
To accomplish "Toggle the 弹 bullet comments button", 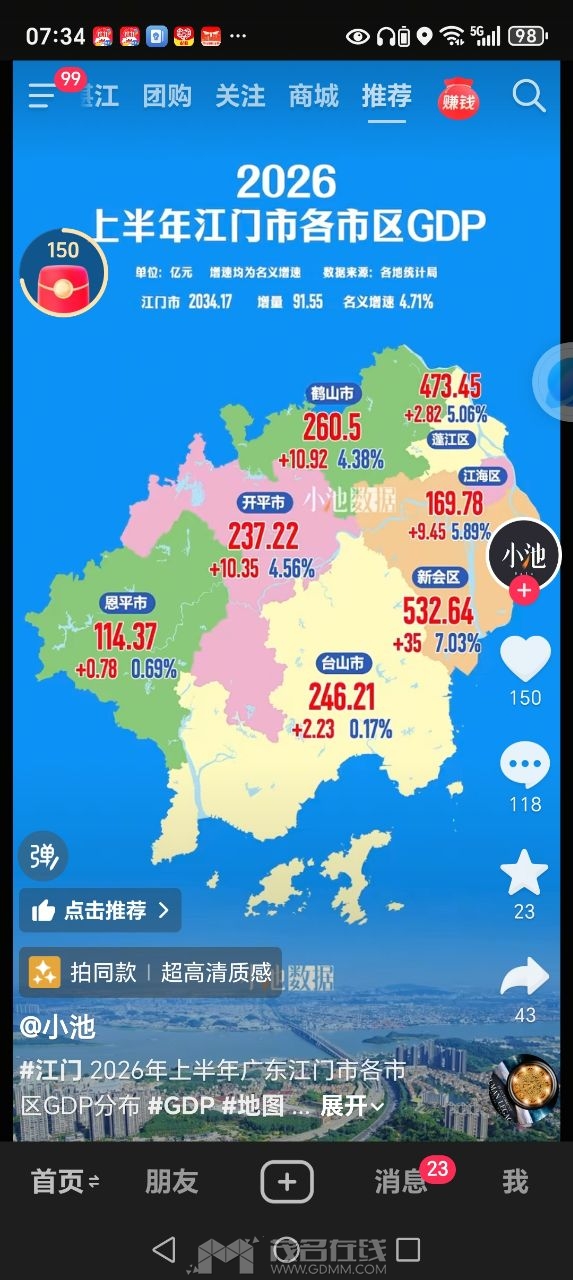I will 43,856.
